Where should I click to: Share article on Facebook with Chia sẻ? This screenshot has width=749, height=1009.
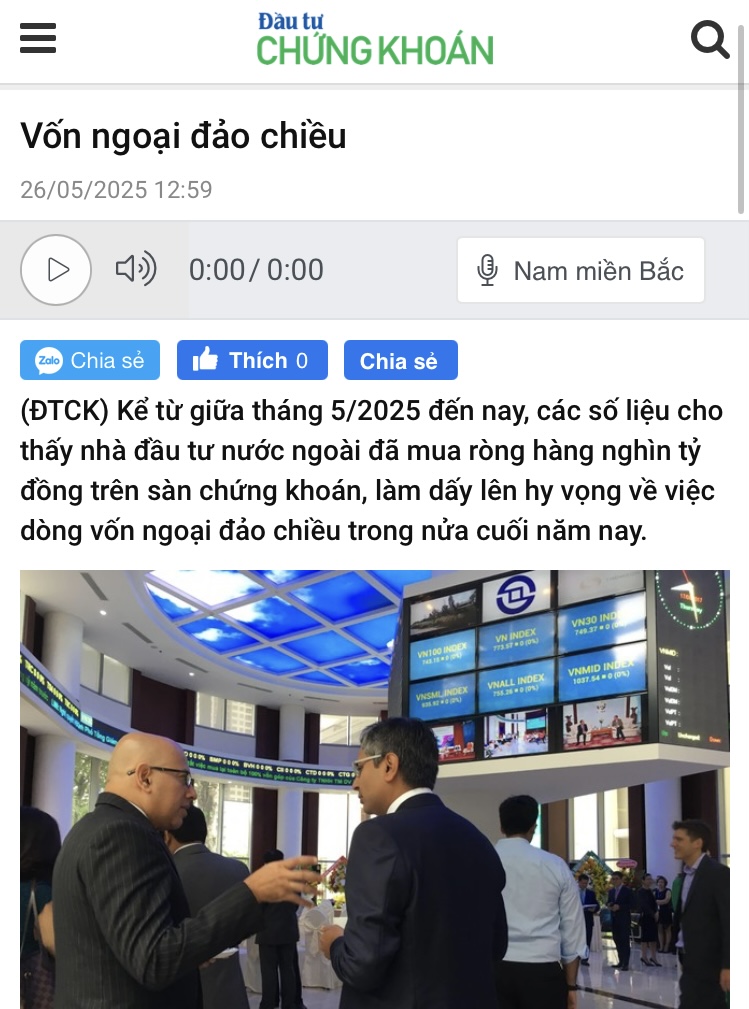tap(400, 360)
